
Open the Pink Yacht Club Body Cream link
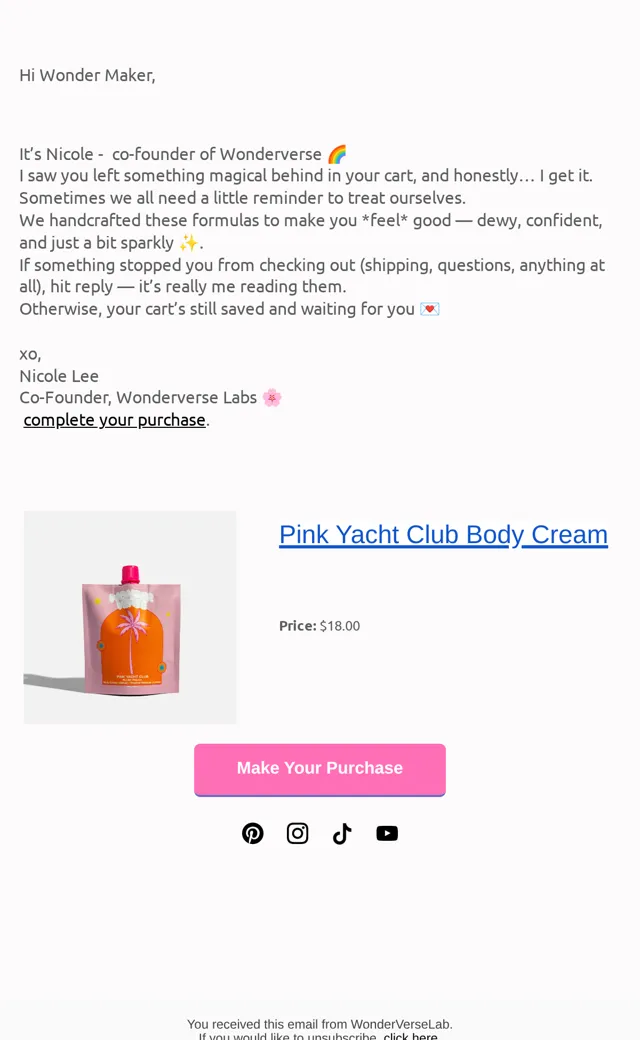coord(443,535)
